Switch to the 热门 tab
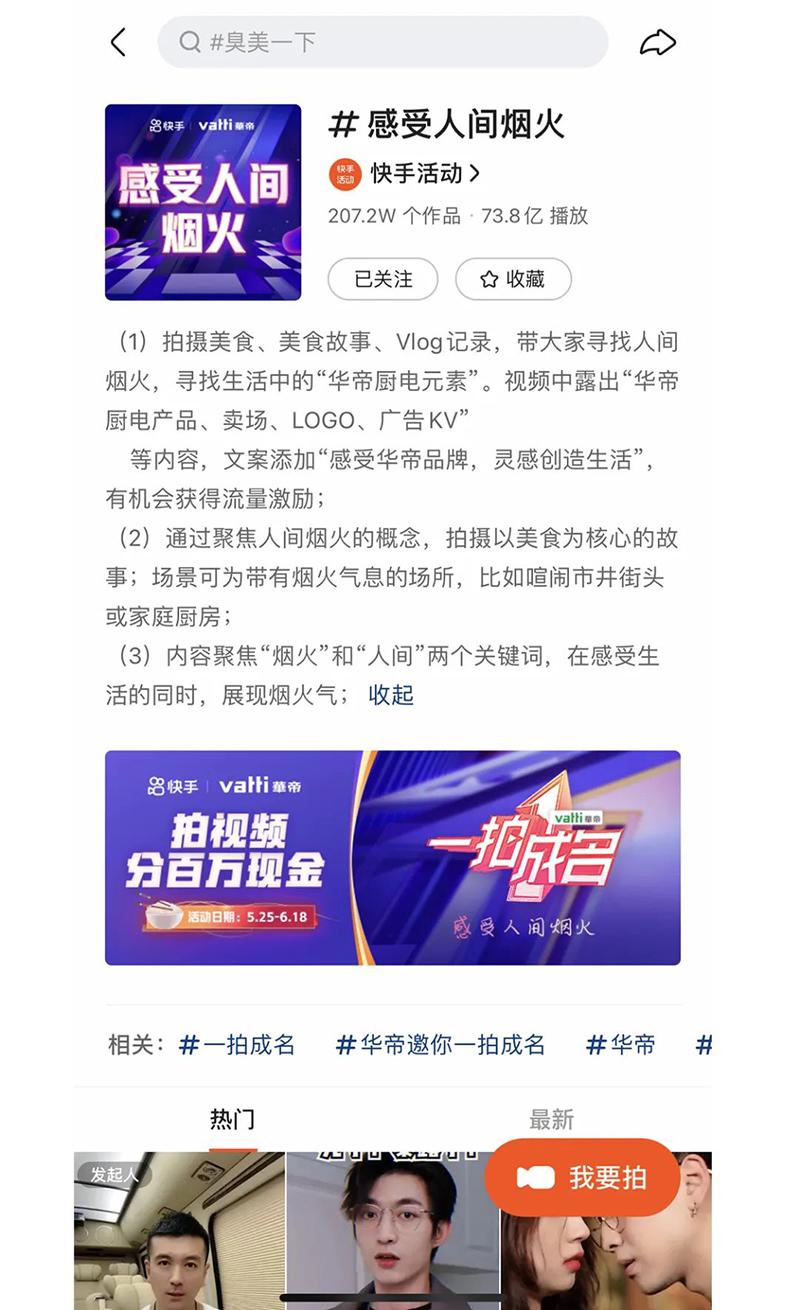This screenshot has width=800, height=1310. pyautogui.click(x=232, y=1119)
